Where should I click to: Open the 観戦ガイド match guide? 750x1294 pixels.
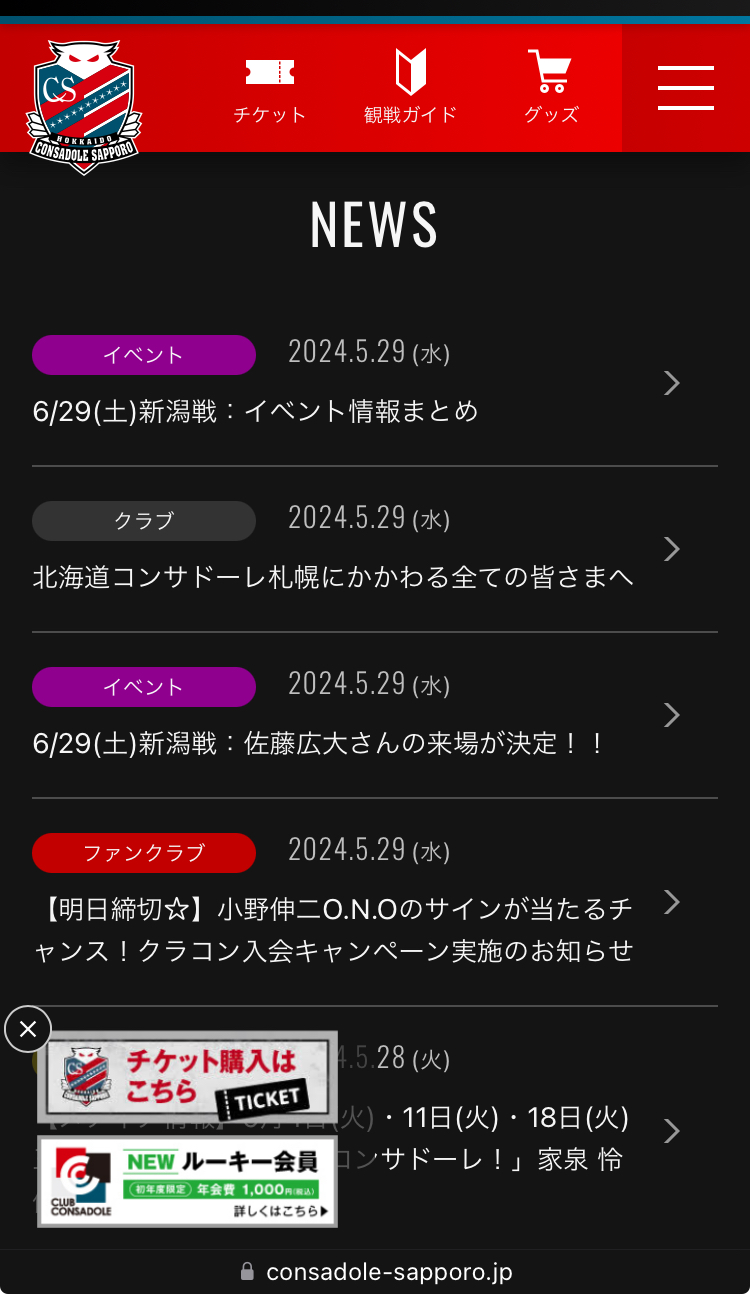tap(410, 88)
